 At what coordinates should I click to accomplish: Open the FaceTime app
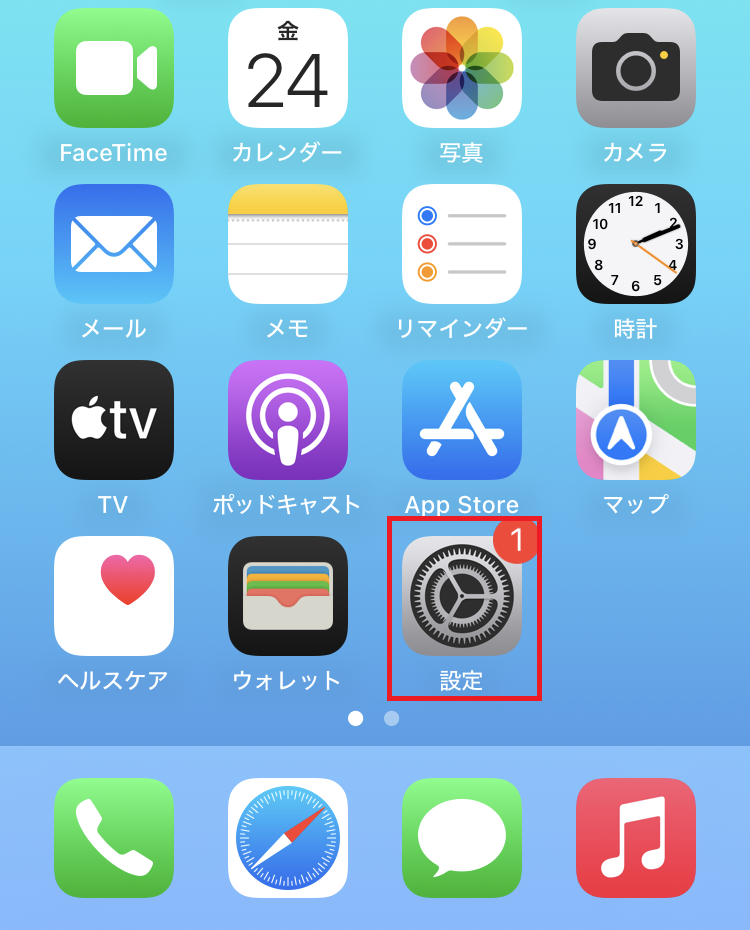pyautogui.click(x=114, y=68)
